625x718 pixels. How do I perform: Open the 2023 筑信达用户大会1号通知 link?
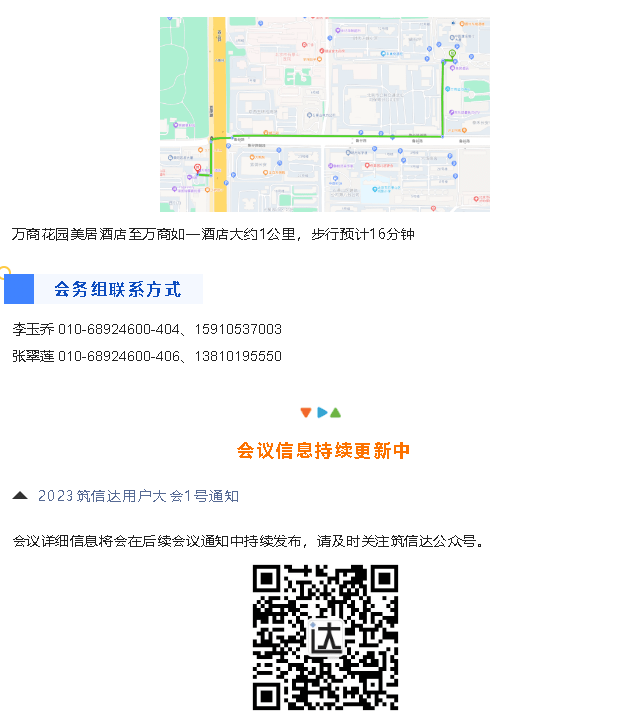(138, 496)
